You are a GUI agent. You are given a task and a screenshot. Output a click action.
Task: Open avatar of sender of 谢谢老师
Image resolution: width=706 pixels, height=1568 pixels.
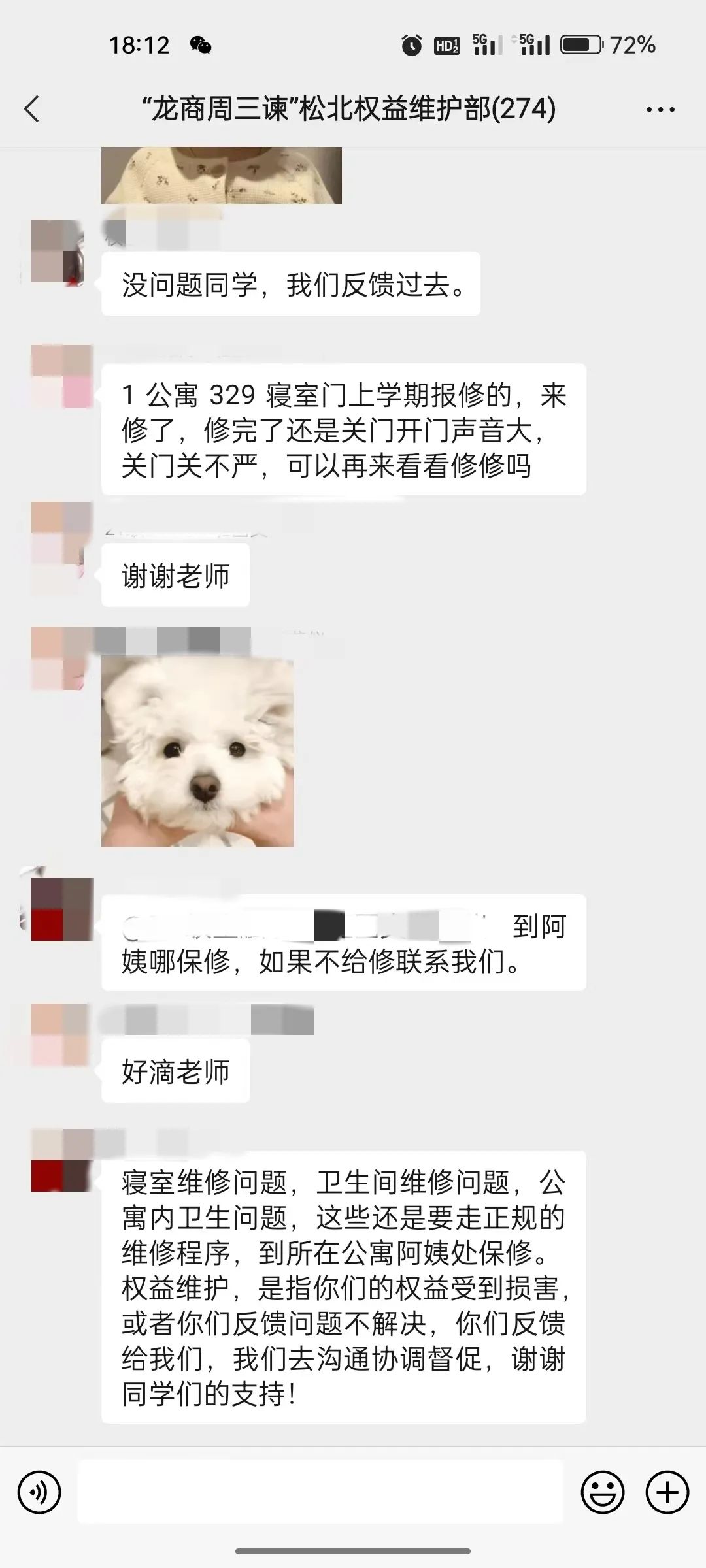point(59,547)
